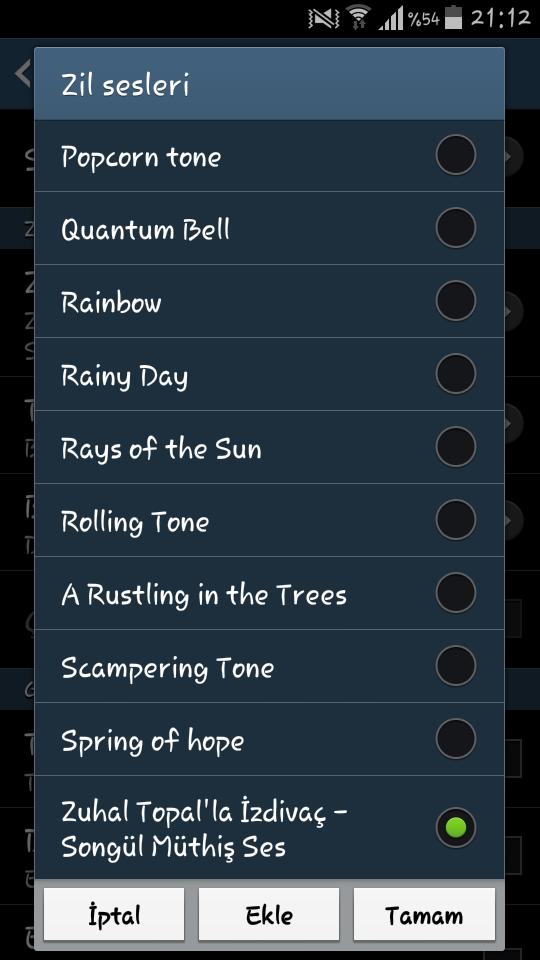540x960 pixels.
Task: Choose Spring of hope ringtone
Action: coord(269,738)
